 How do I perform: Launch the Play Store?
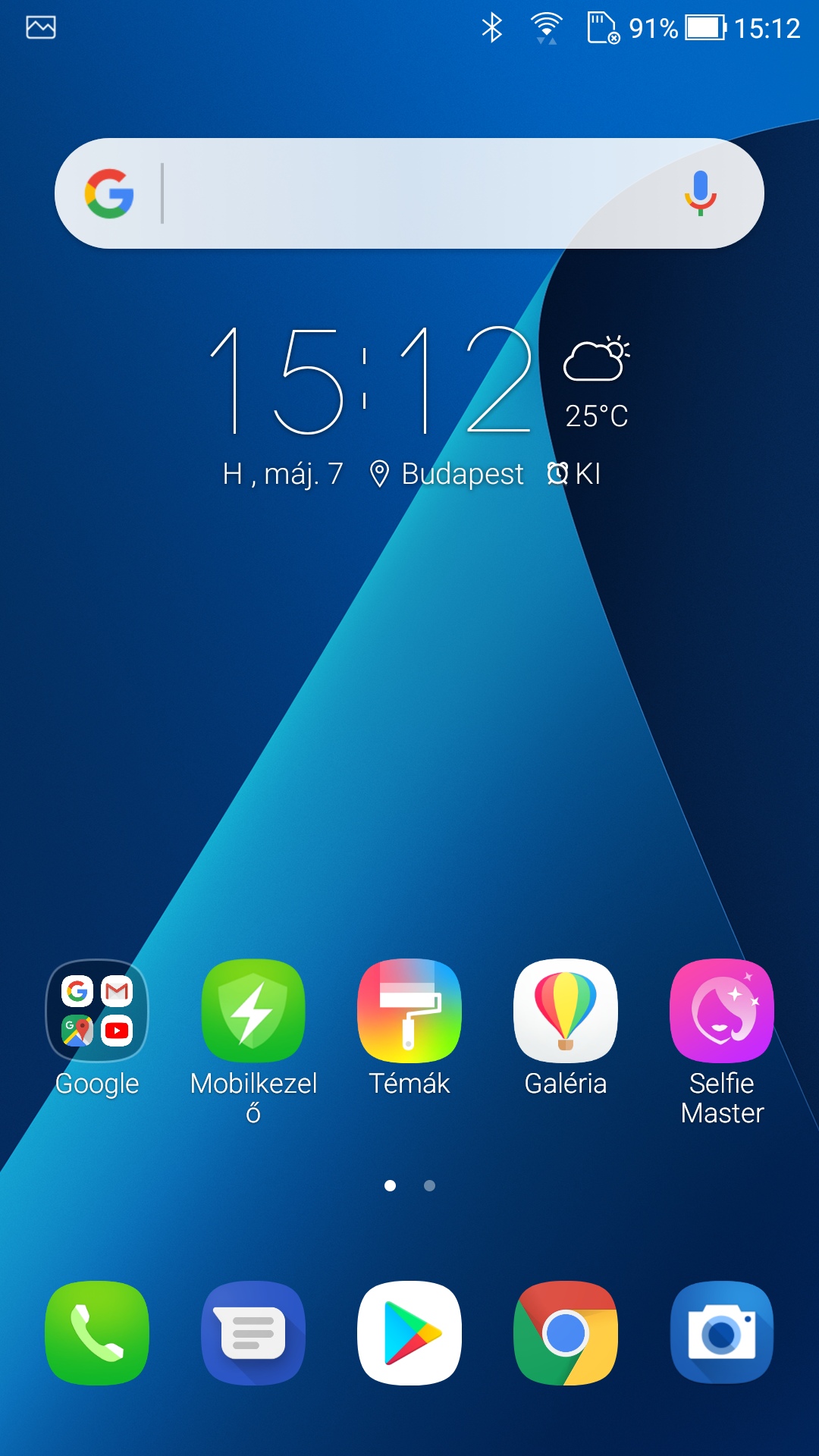(409, 1333)
